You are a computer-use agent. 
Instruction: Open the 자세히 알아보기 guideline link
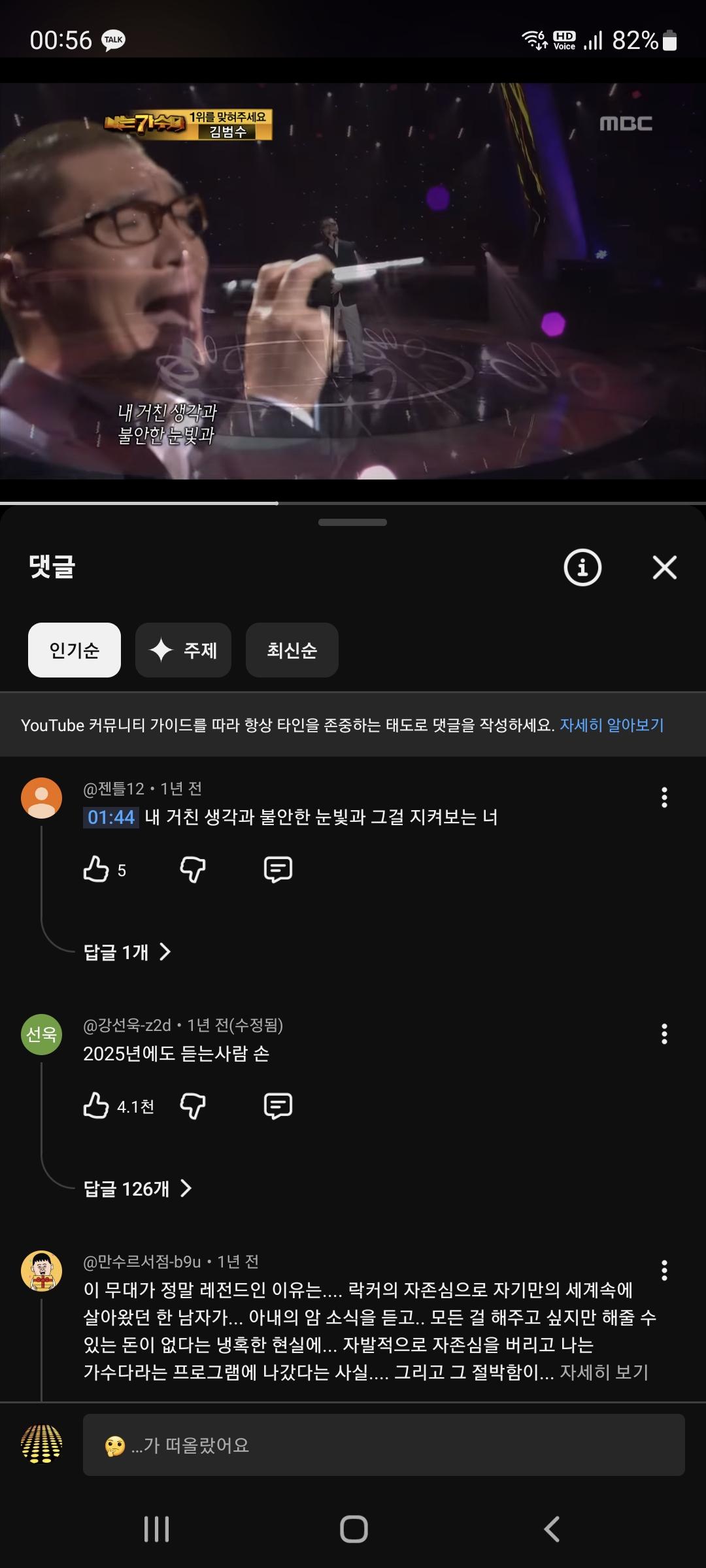[611, 725]
